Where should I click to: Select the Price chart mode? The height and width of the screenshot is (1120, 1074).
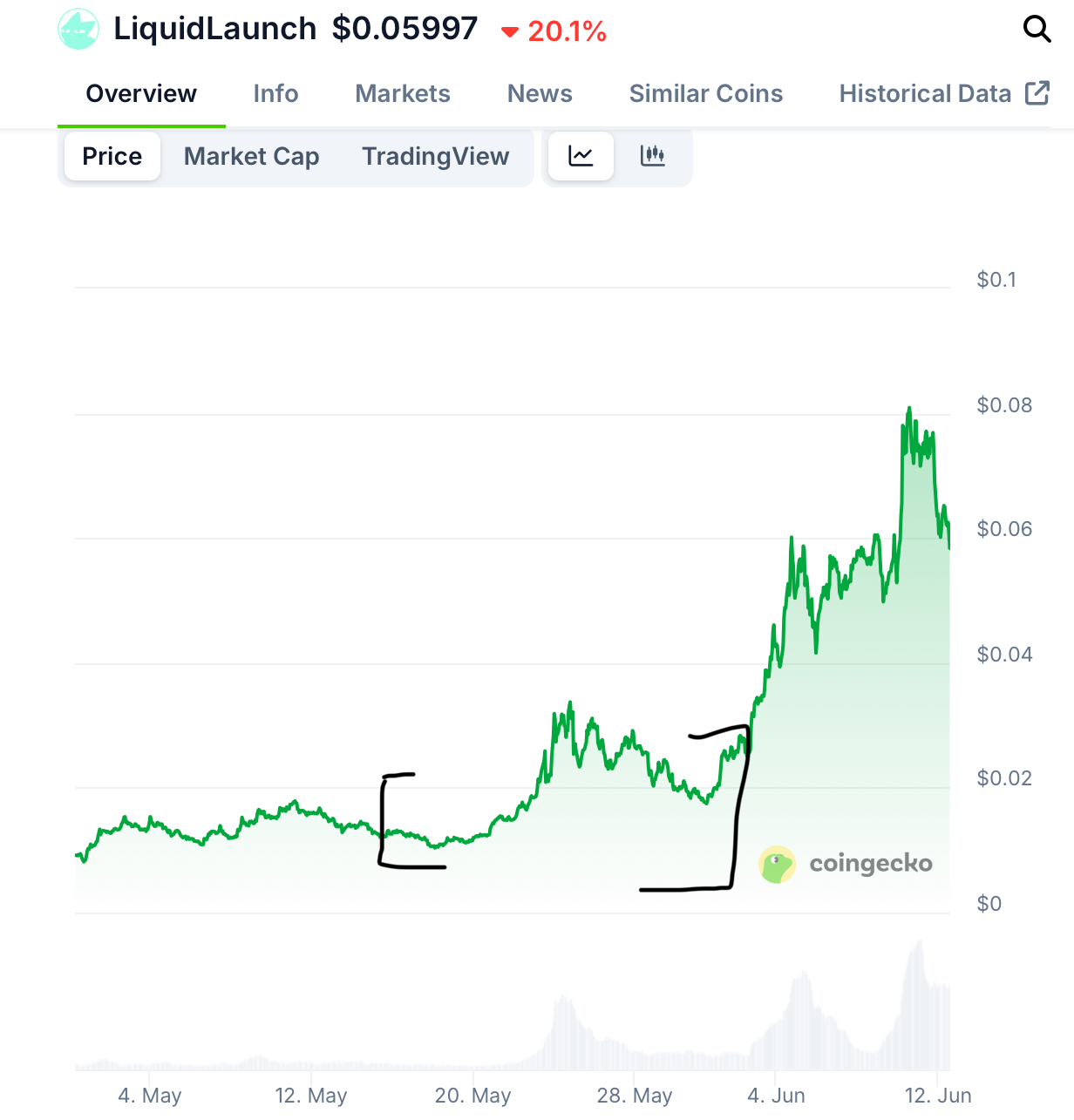pos(112,156)
